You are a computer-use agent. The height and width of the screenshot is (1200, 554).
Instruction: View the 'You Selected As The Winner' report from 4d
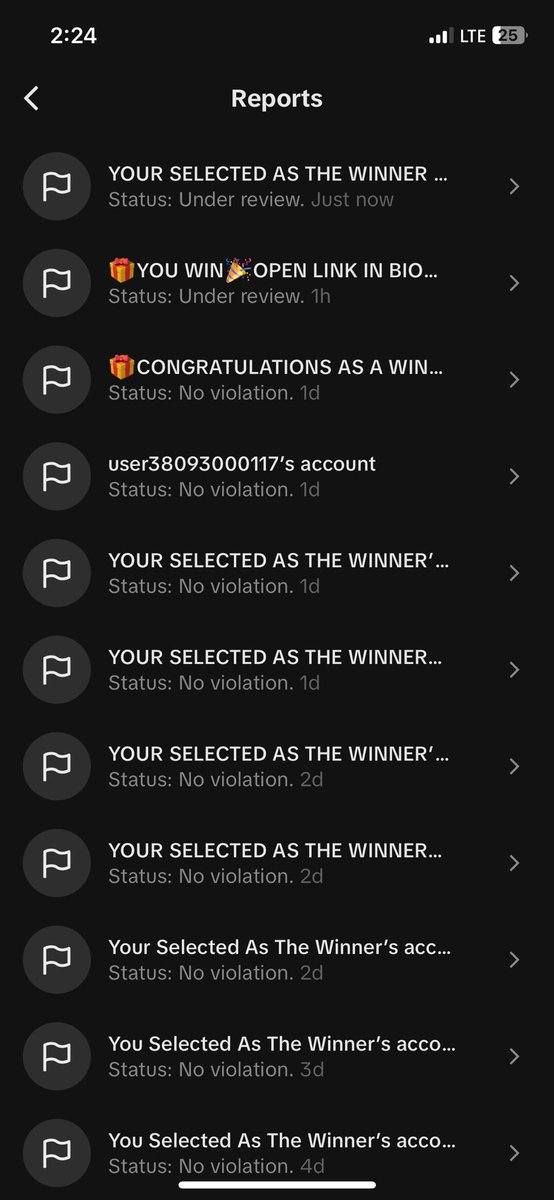[x=277, y=1152]
